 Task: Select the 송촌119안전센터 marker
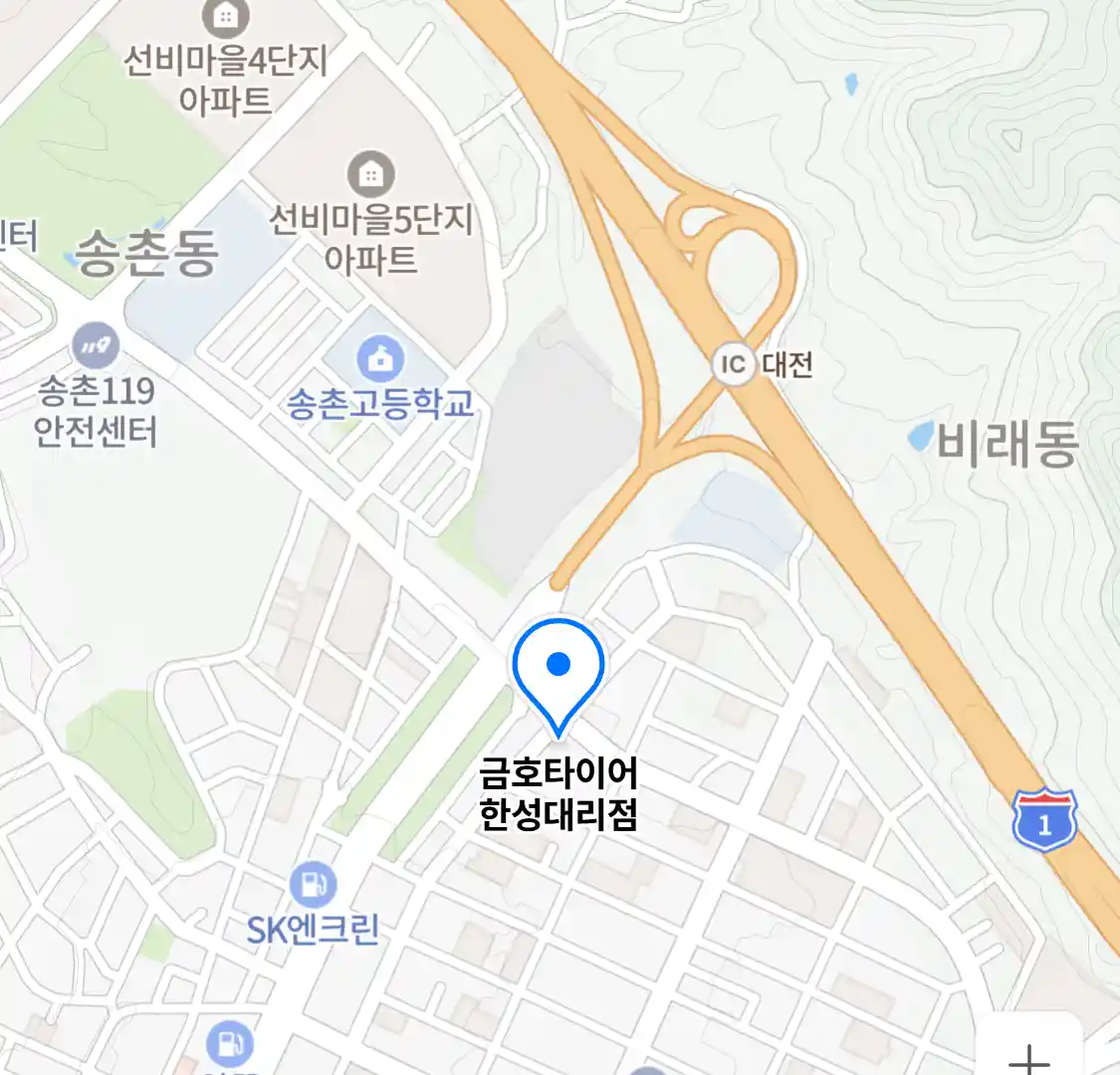pos(96,346)
